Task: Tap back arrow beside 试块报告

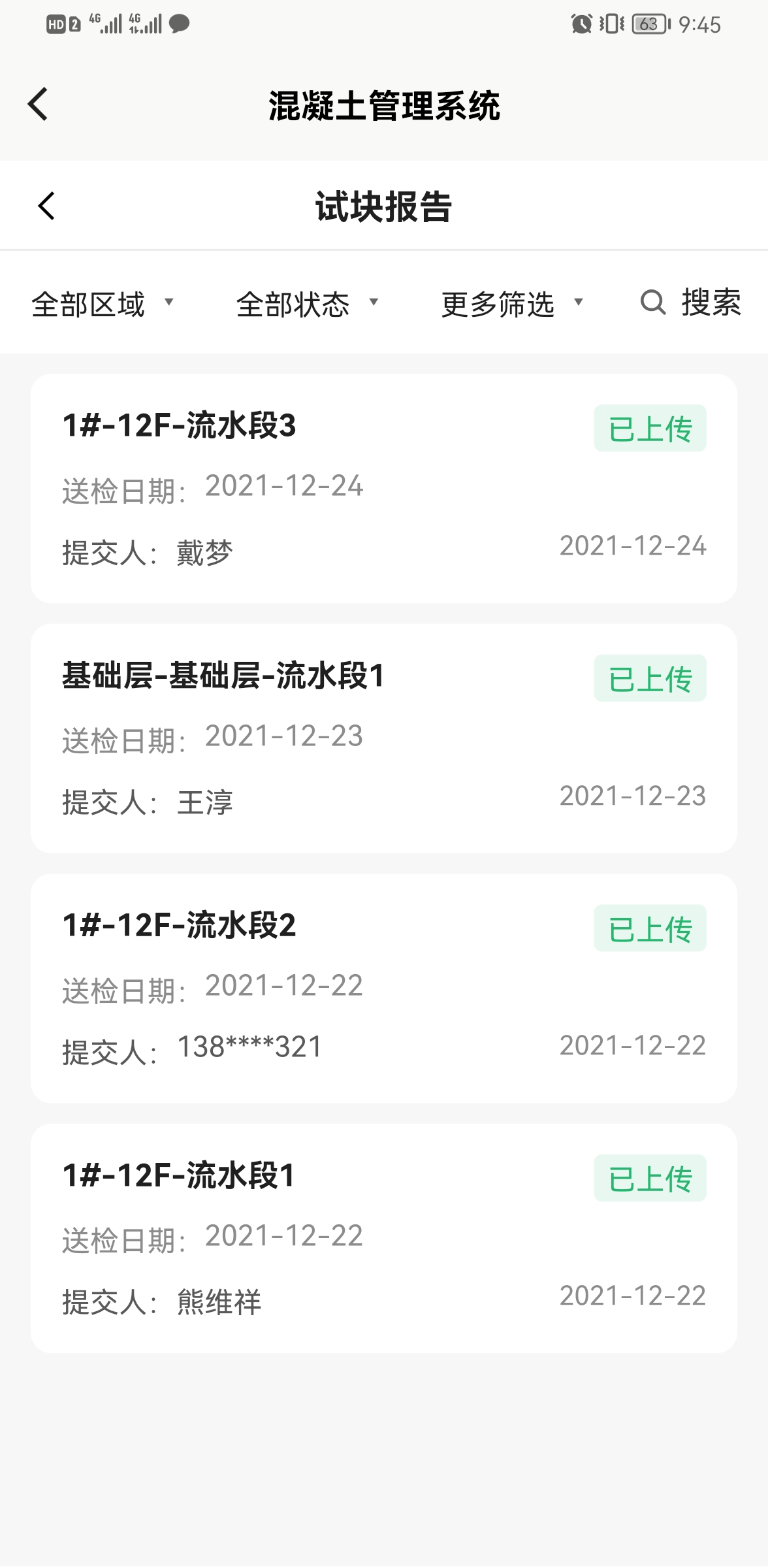Action: pyautogui.click(x=46, y=206)
